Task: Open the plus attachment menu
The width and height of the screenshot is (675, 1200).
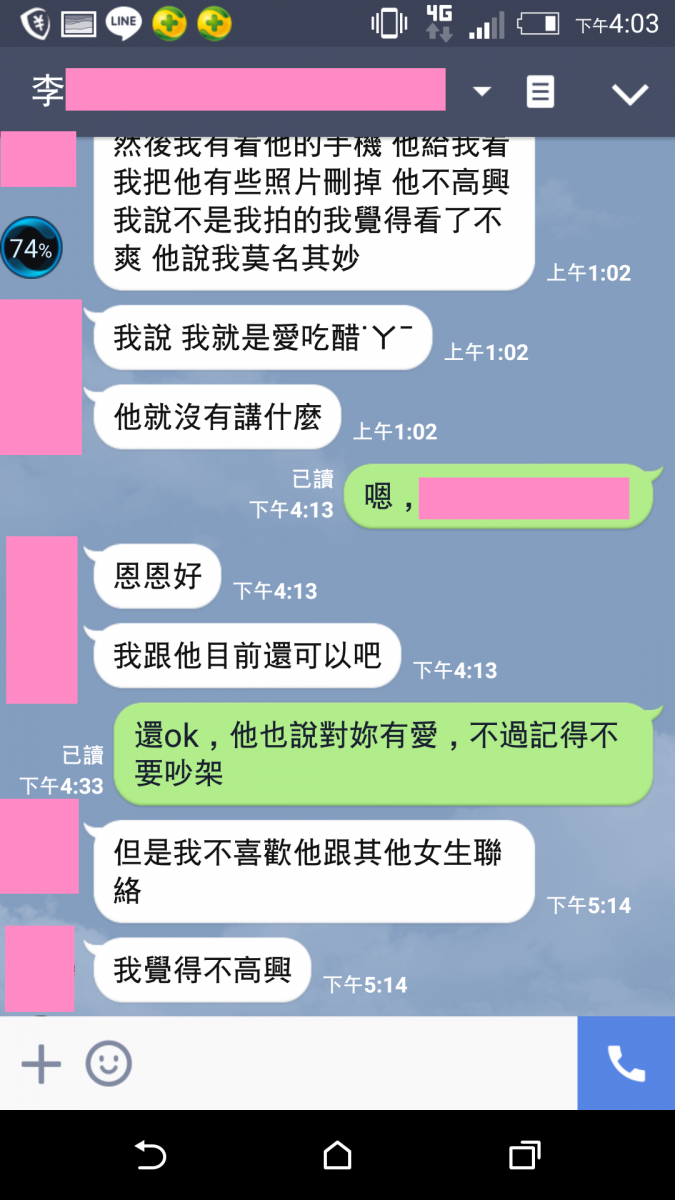Action: click(41, 1064)
